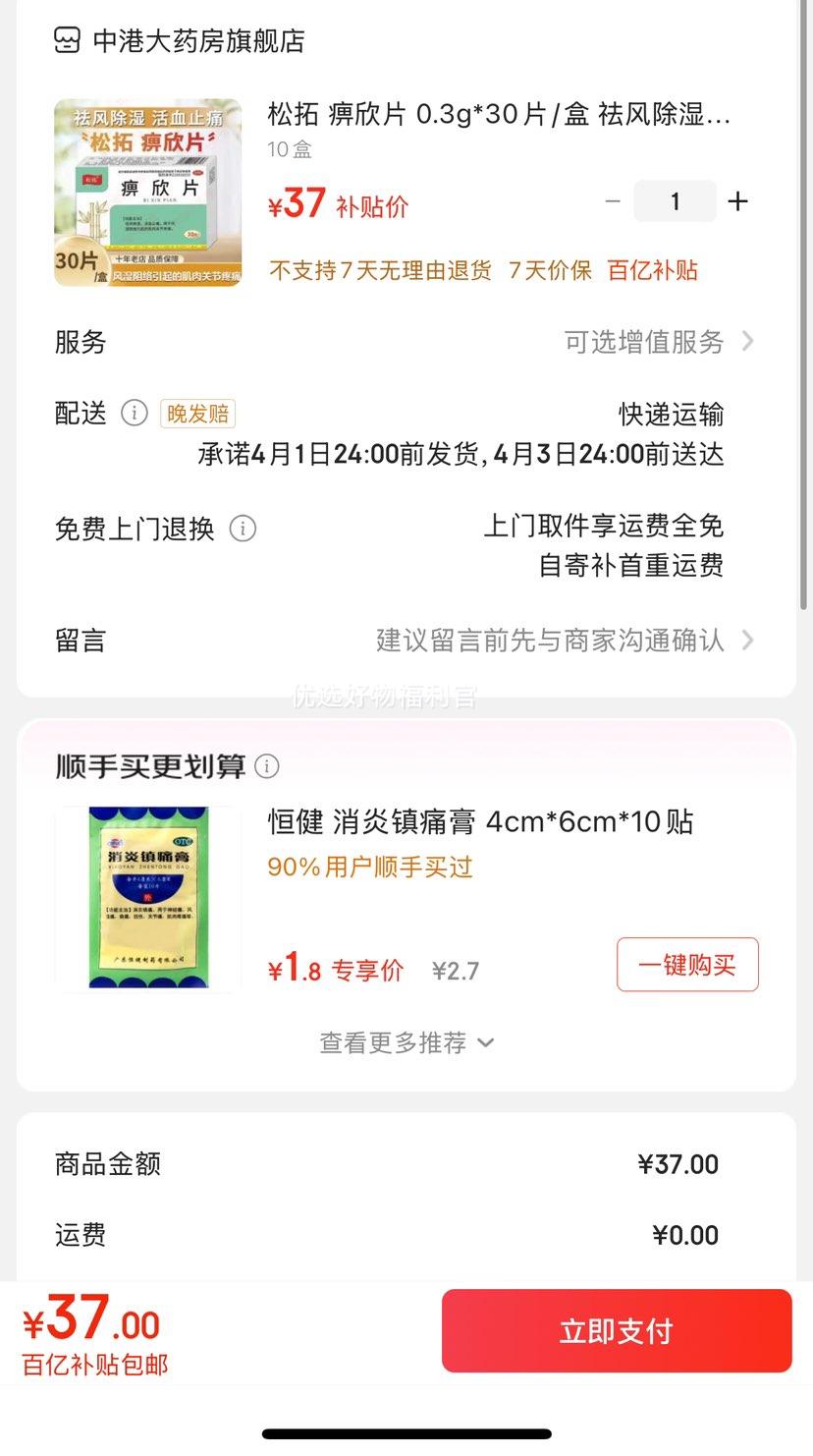Viewport: 813px width, 1456px height.
Task: Click the 不支持7天无理由退货 policy label
Action: pos(378,269)
